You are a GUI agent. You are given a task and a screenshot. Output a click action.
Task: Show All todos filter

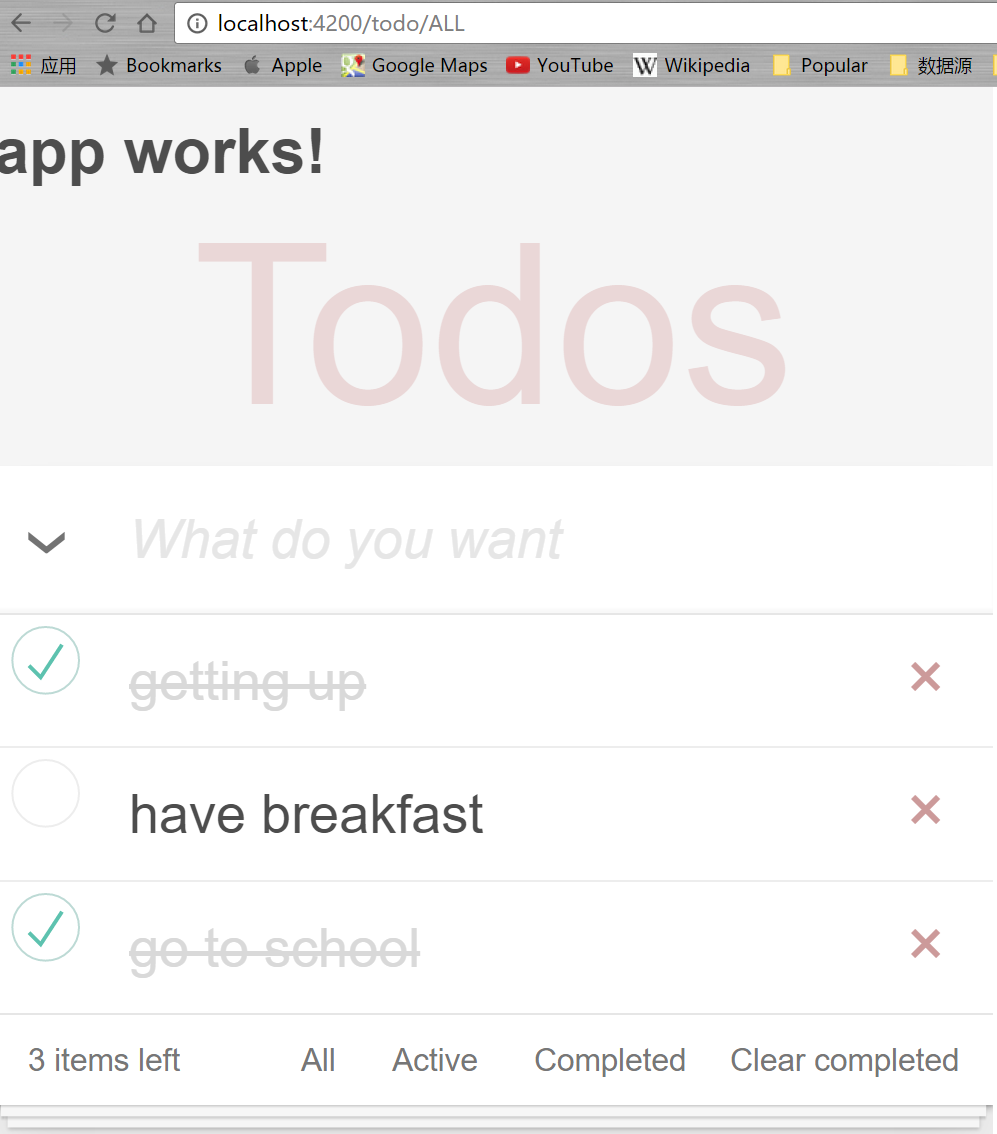(318, 1060)
